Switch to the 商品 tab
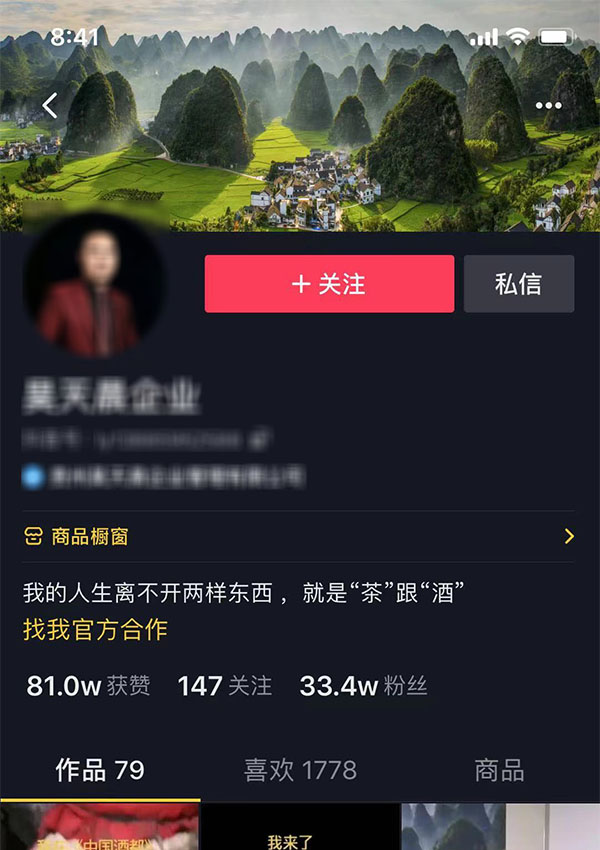This screenshot has height=850, width=600. [x=499, y=770]
